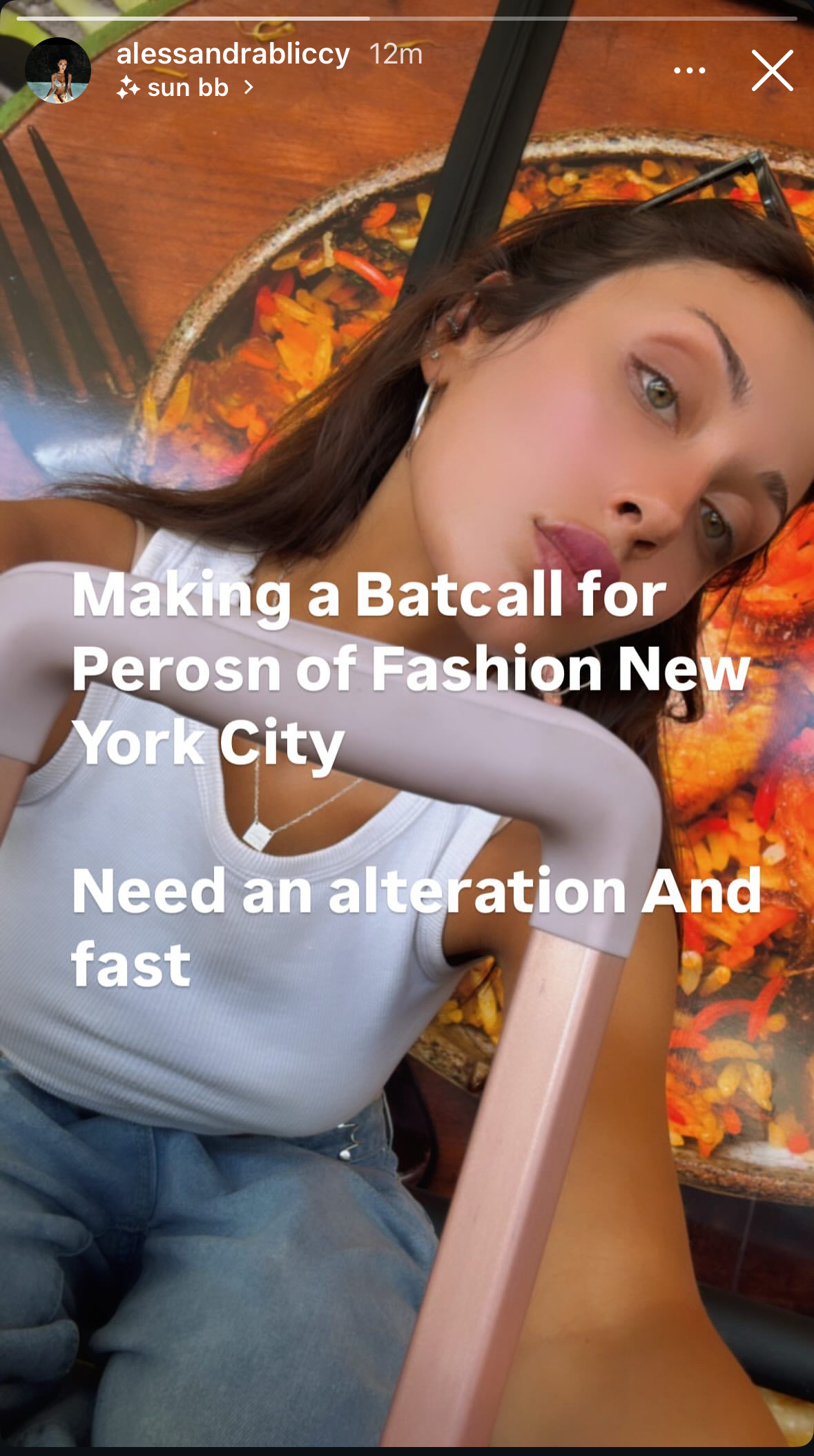Open the author's profile via username
This screenshot has height=1456, width=814.
(233, 54)
